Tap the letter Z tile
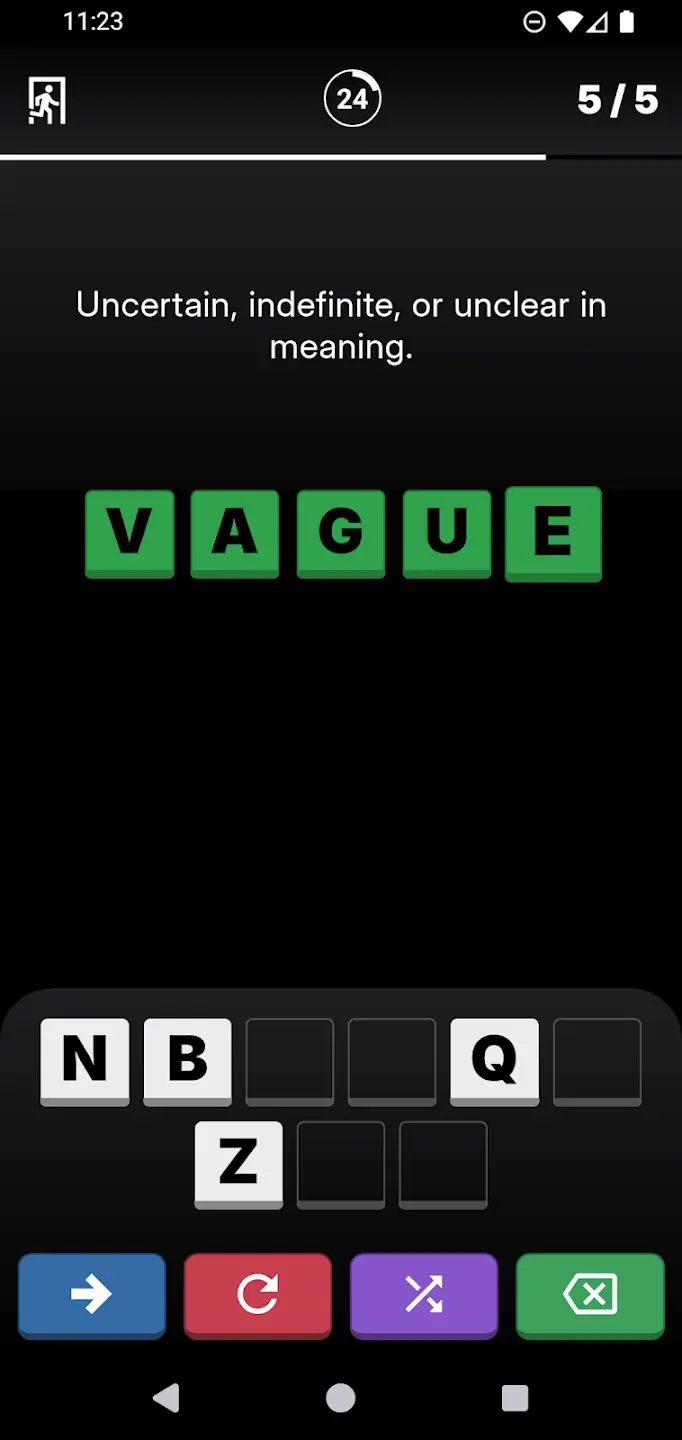The height and width of the screenshot is (1440, 682). [x=239, y=1163]
